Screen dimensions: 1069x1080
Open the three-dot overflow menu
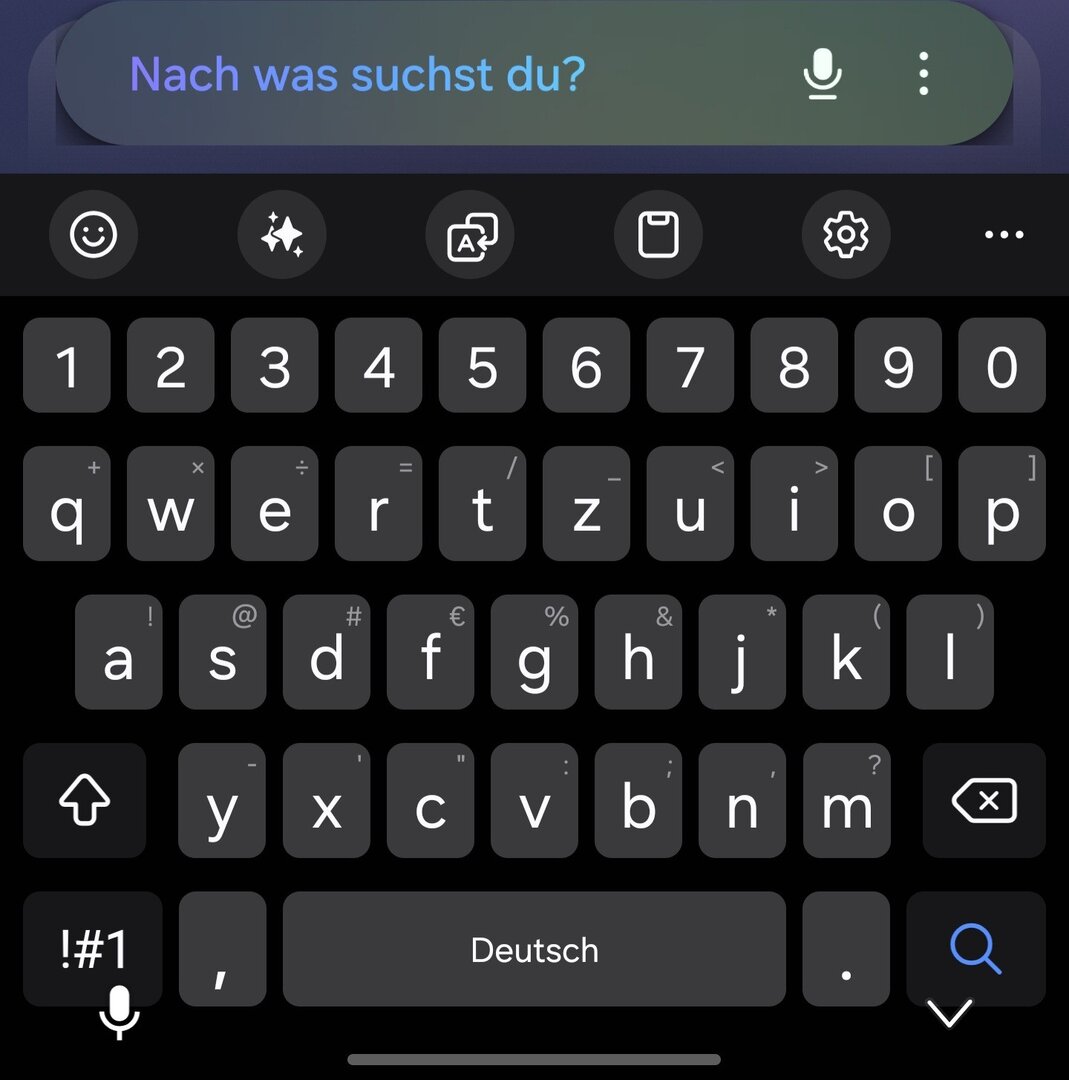click(x=923, y=74)
